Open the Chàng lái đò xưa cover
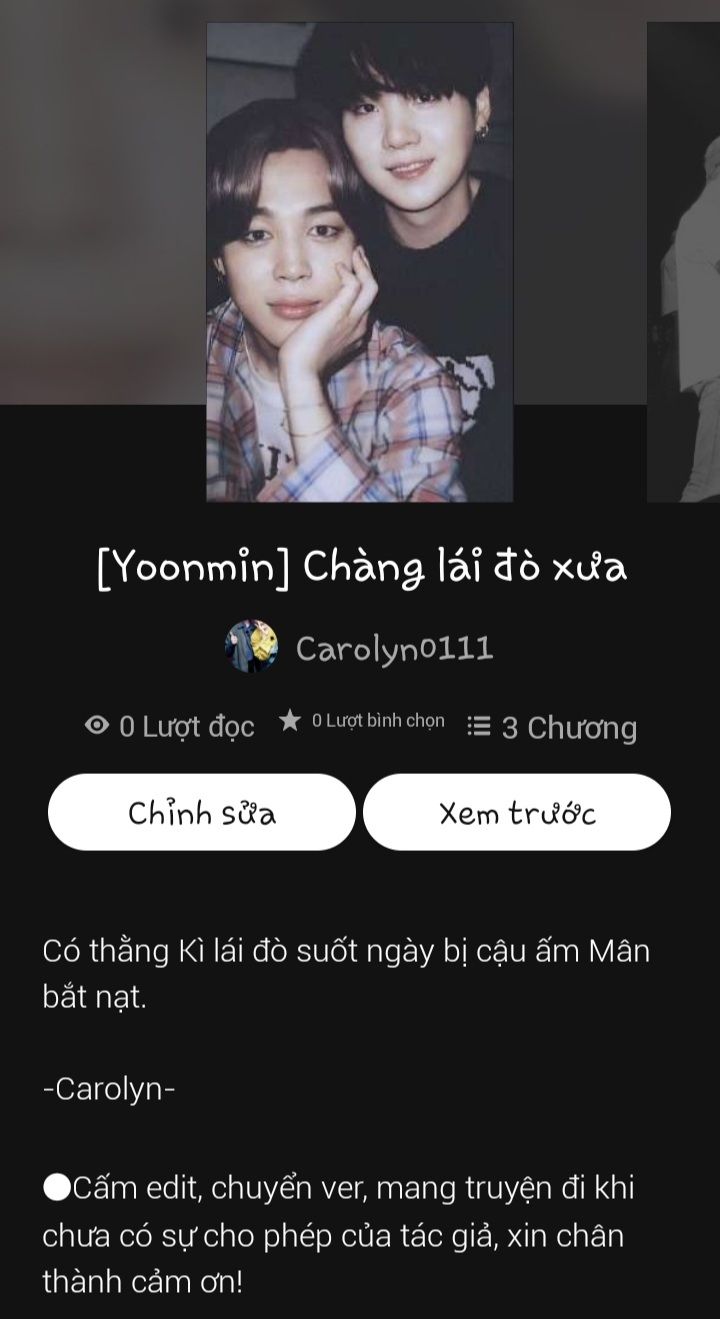 click(x=359, y=262)
